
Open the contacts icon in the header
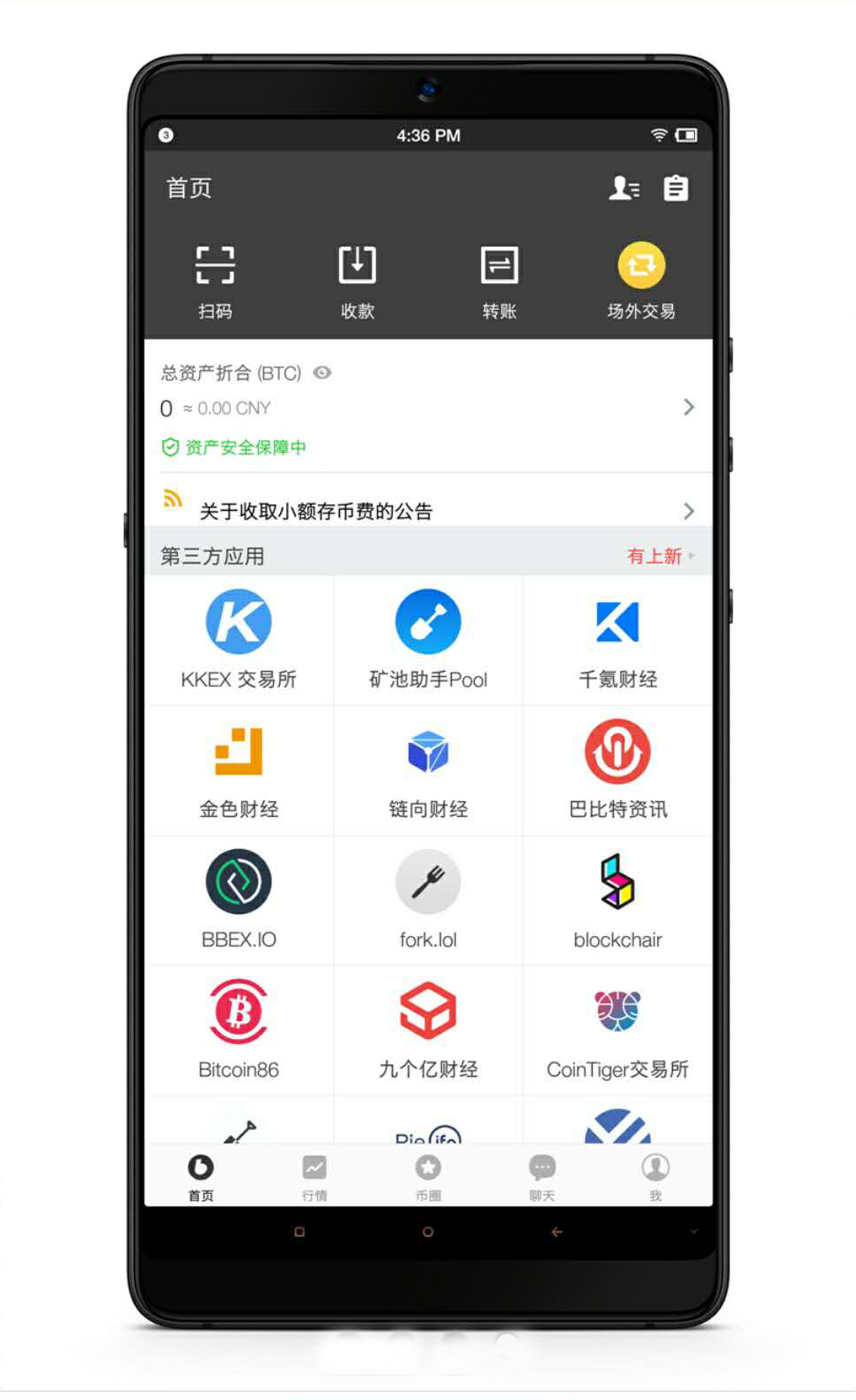point(624,188)
